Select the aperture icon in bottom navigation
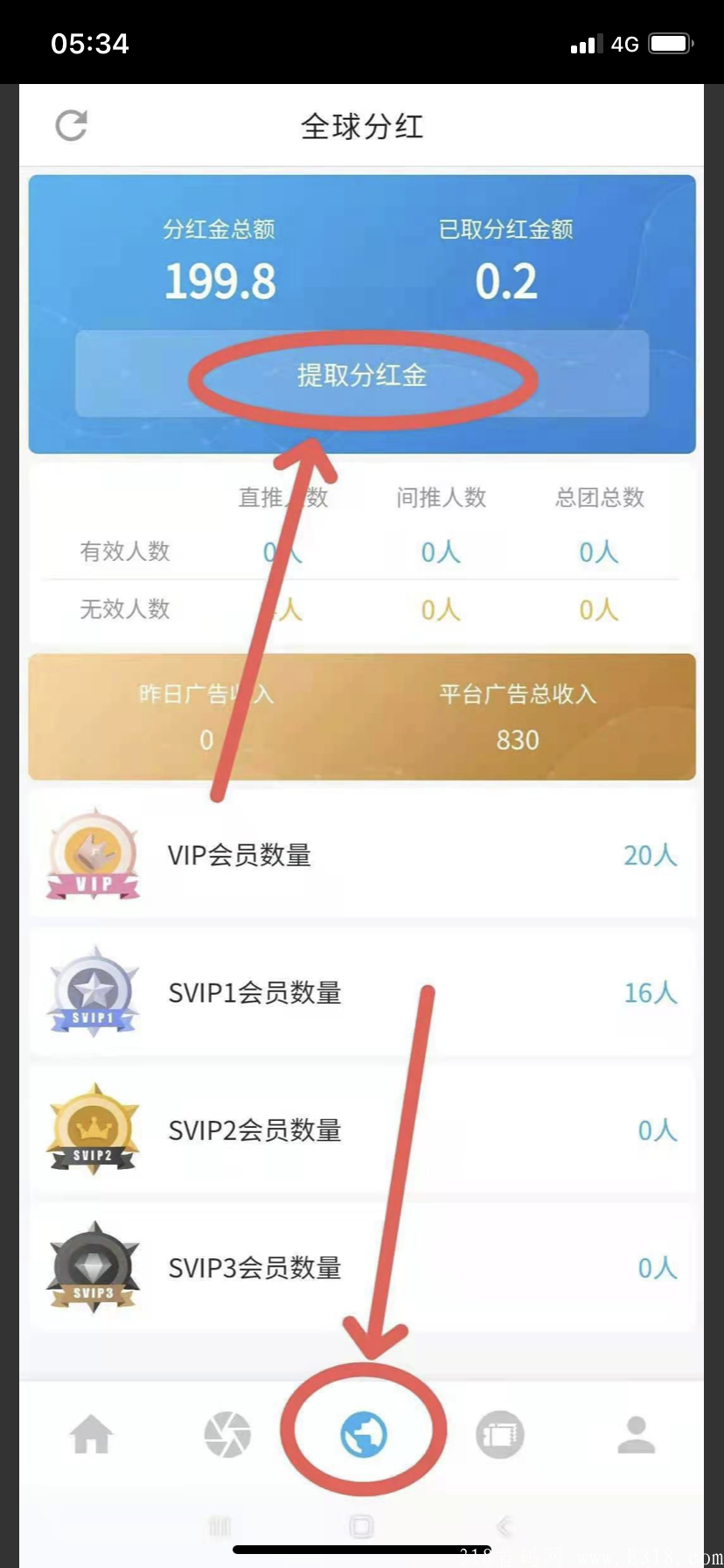Screen dimensions: 724x1568 [226, 1433]
